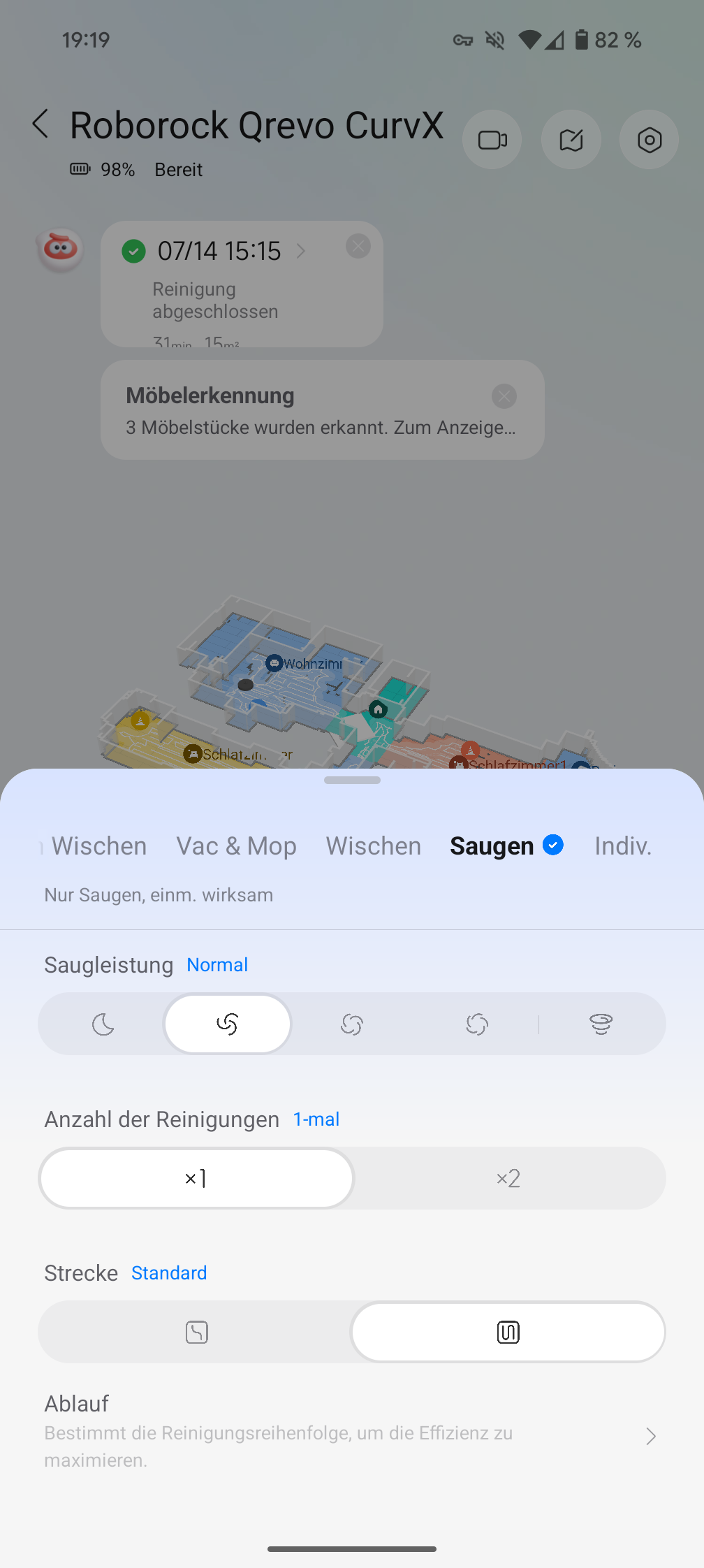Set number of cleanings to ×2
The image size is (704, 1568).
pyautogui.click(x=508, y=1178)
